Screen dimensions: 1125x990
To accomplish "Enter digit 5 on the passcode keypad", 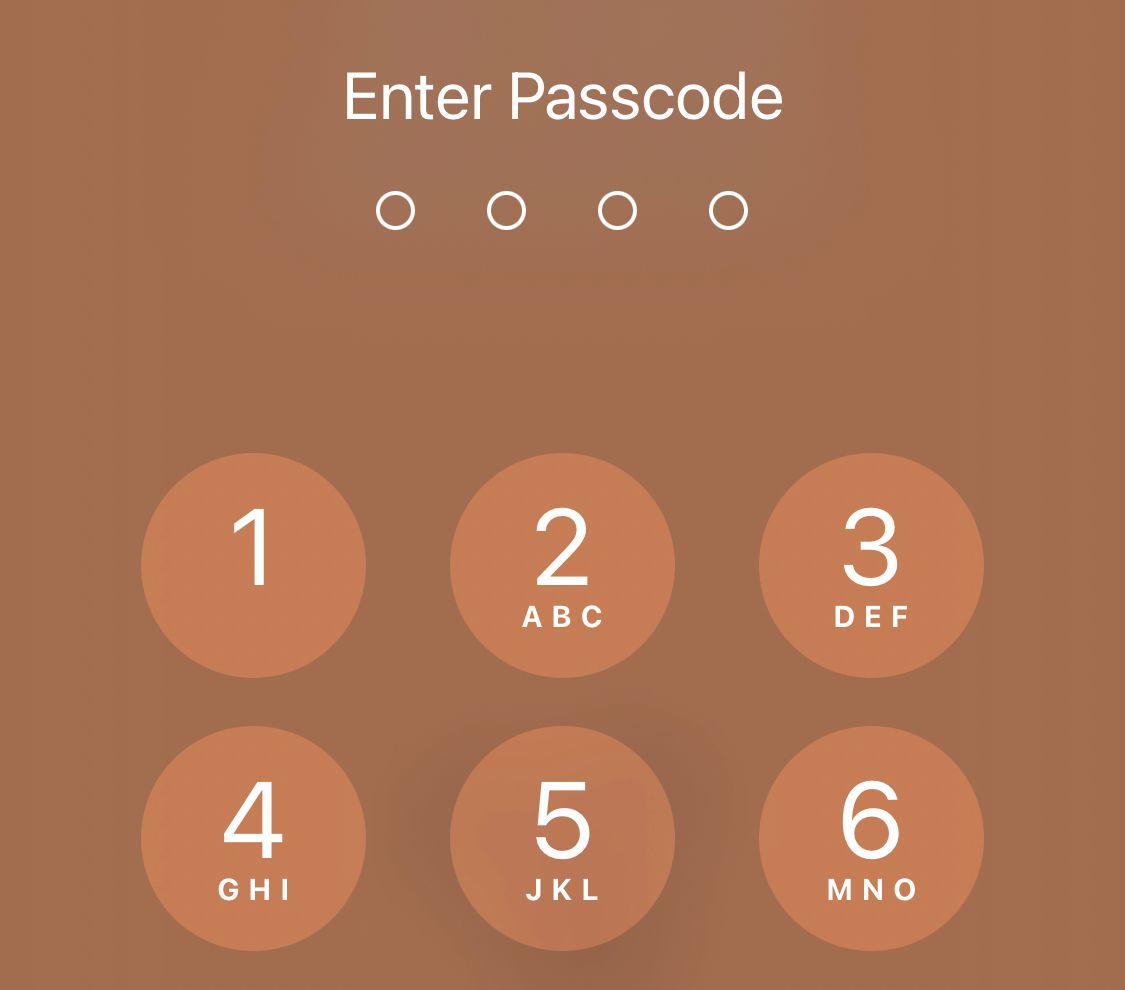I will [x=562, y=838].
